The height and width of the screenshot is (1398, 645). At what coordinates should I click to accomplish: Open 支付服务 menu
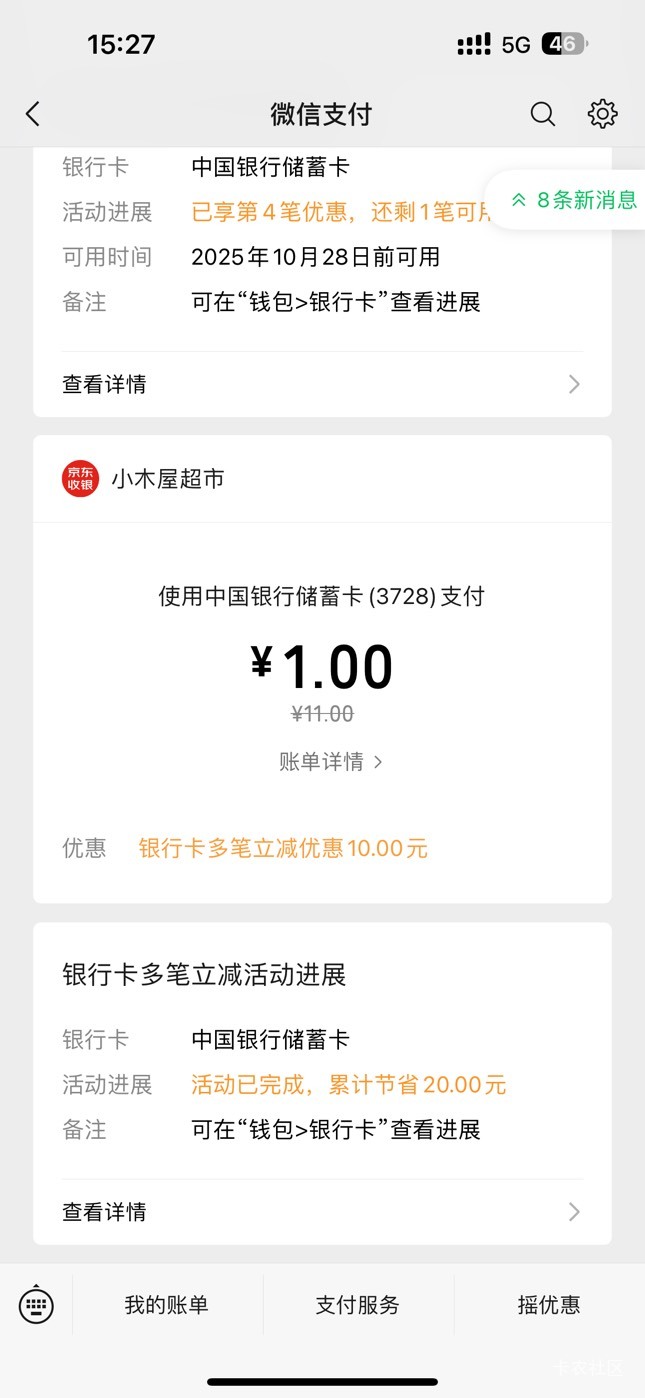point(357,1305)
